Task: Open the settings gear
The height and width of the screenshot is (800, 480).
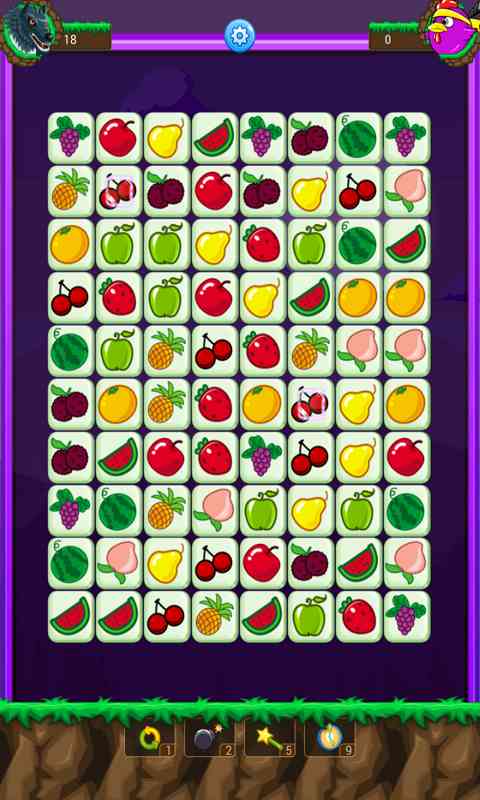Action: [x=240, y=36]
